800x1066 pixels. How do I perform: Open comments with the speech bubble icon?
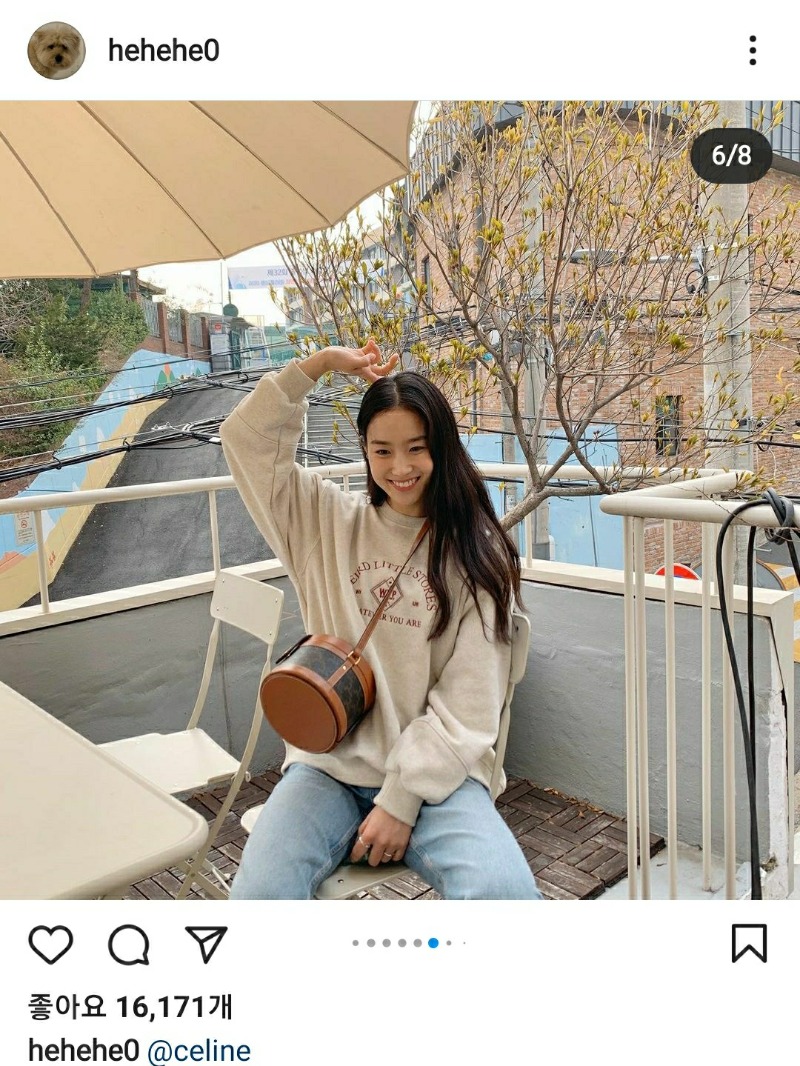pyautogui.click(x=129, y=944)
